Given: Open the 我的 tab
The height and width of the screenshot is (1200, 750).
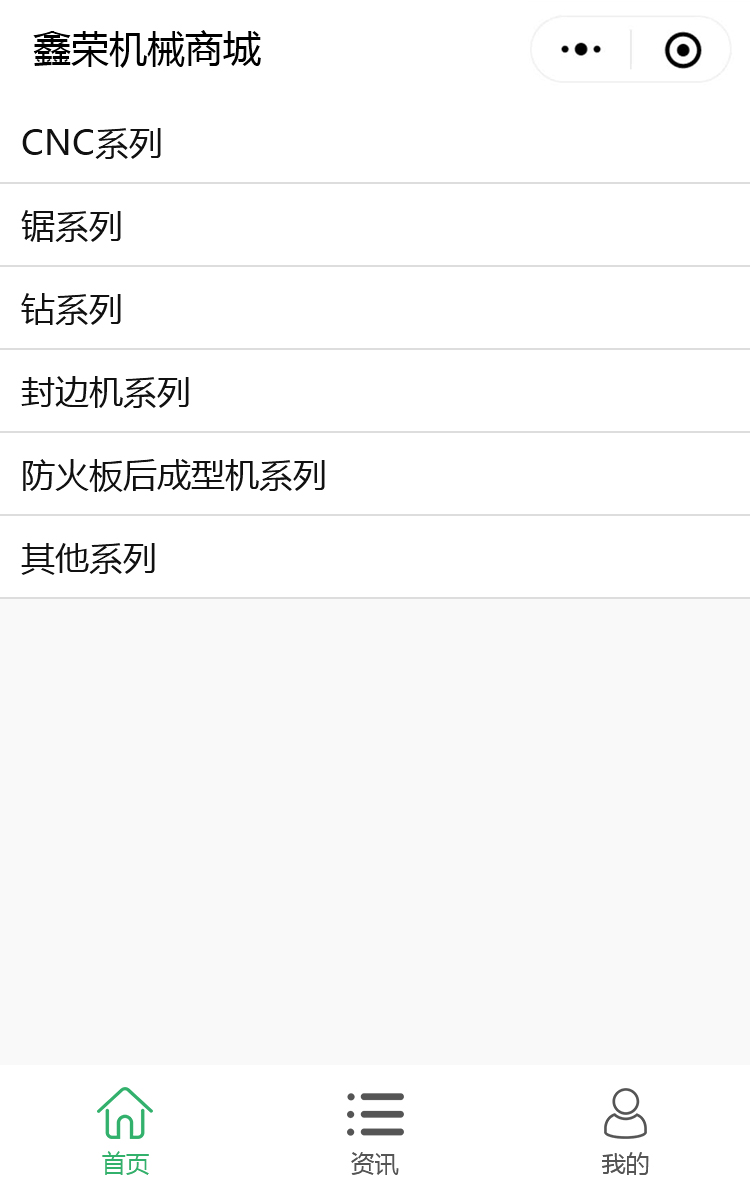Looking at the screenshot, I should click(x=625, y=1132).
